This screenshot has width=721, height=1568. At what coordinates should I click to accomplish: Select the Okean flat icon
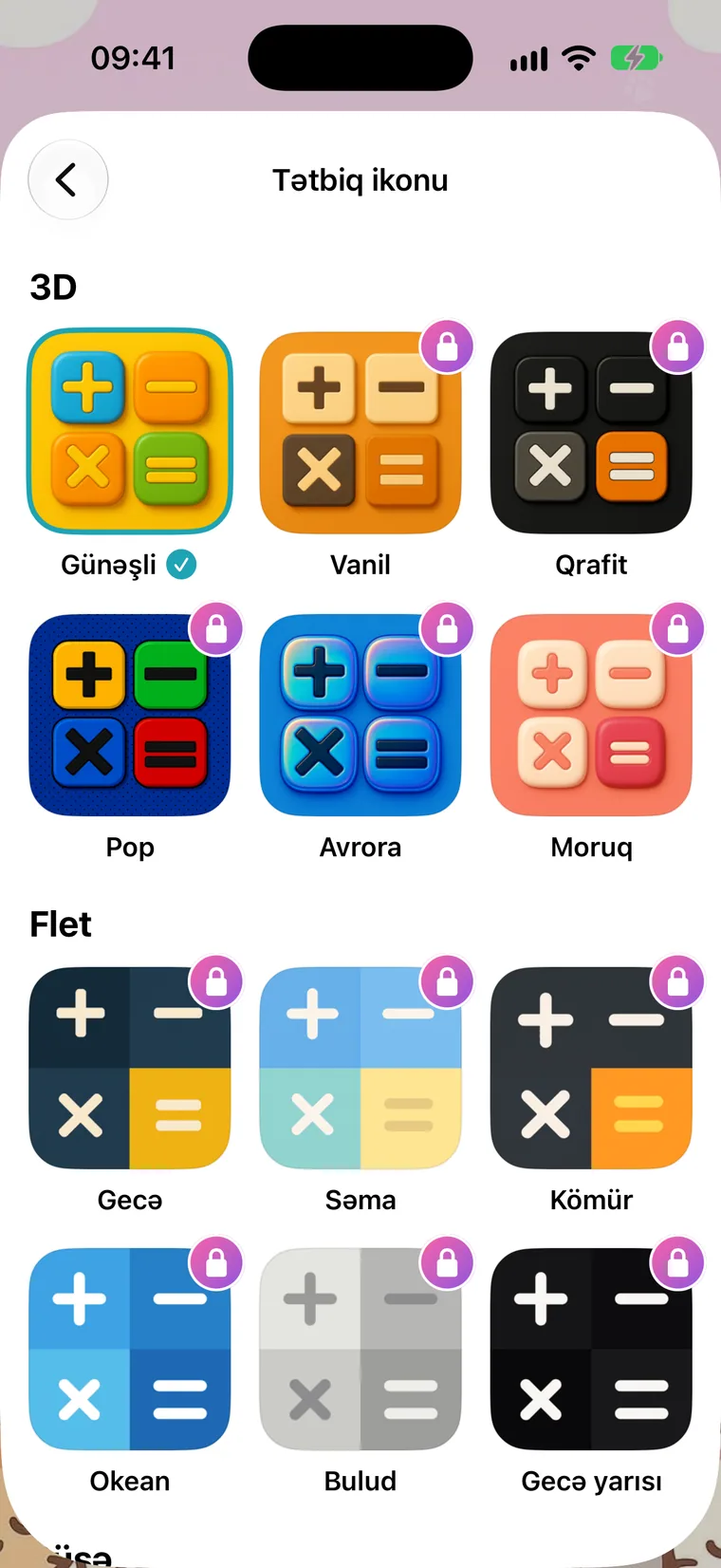[x=130, y=1349]
